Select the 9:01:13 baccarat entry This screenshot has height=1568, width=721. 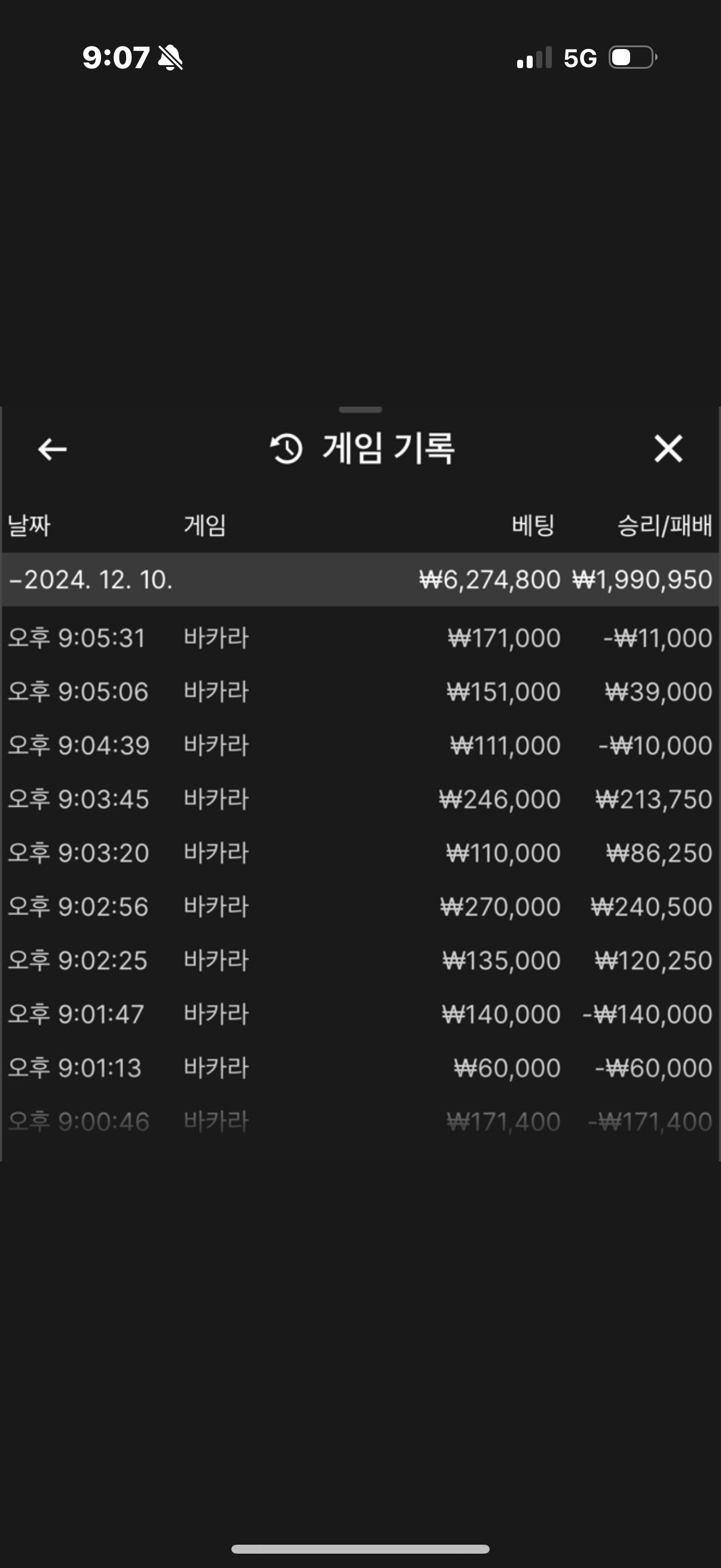360,1067
